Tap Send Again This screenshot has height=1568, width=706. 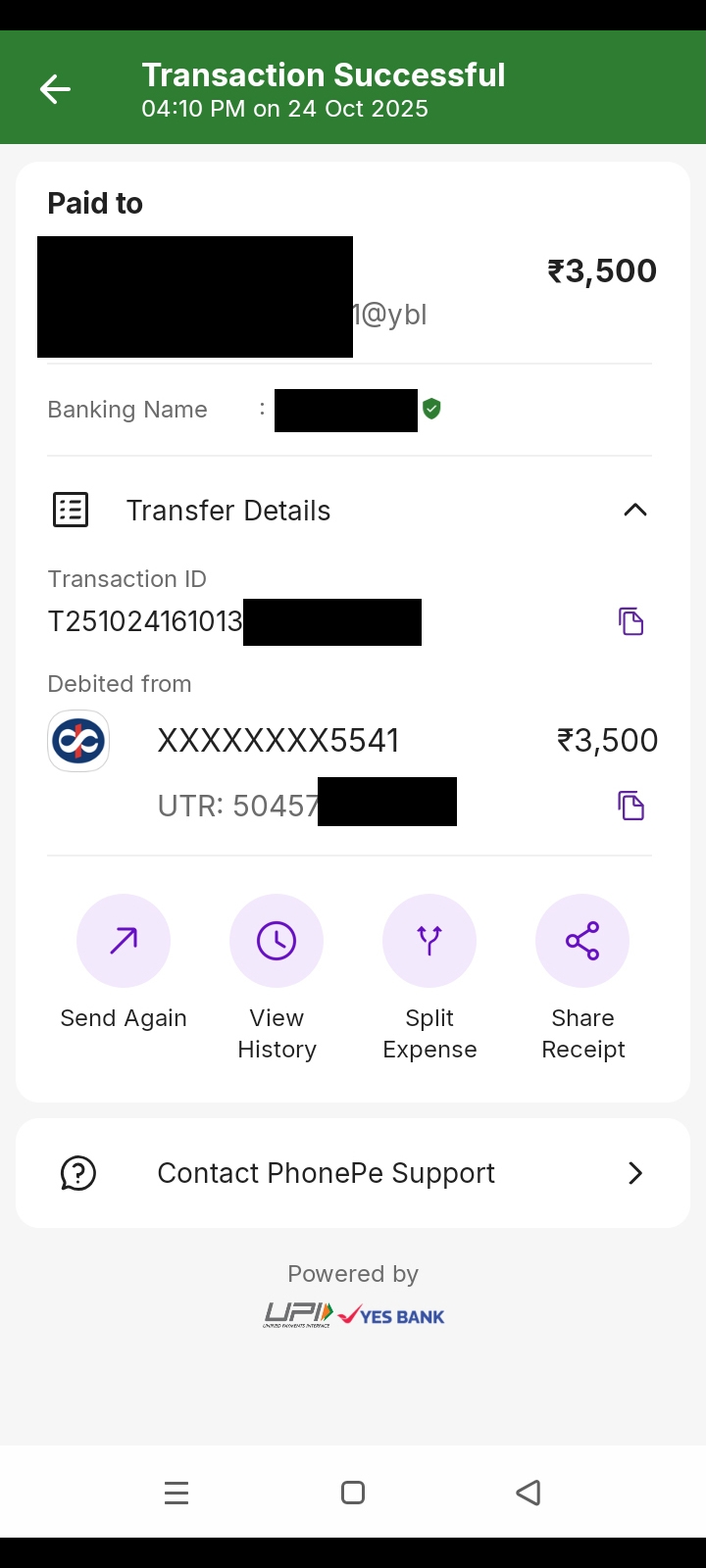tap(124, 942)
